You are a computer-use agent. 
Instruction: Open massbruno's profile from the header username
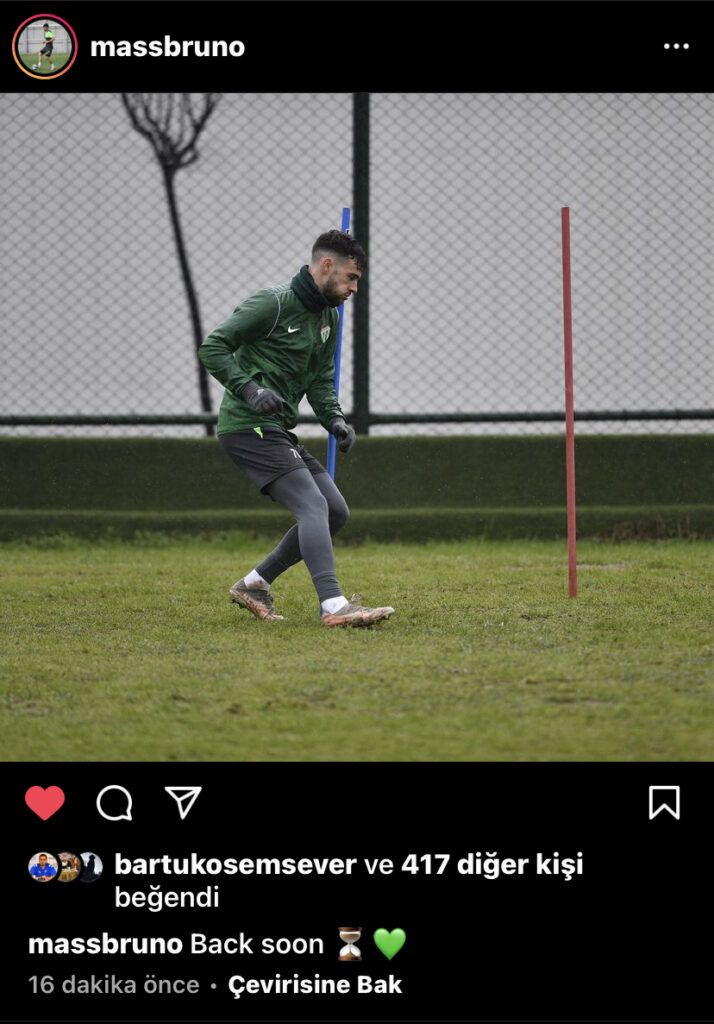pyautogui.click(x=167, y=47)
